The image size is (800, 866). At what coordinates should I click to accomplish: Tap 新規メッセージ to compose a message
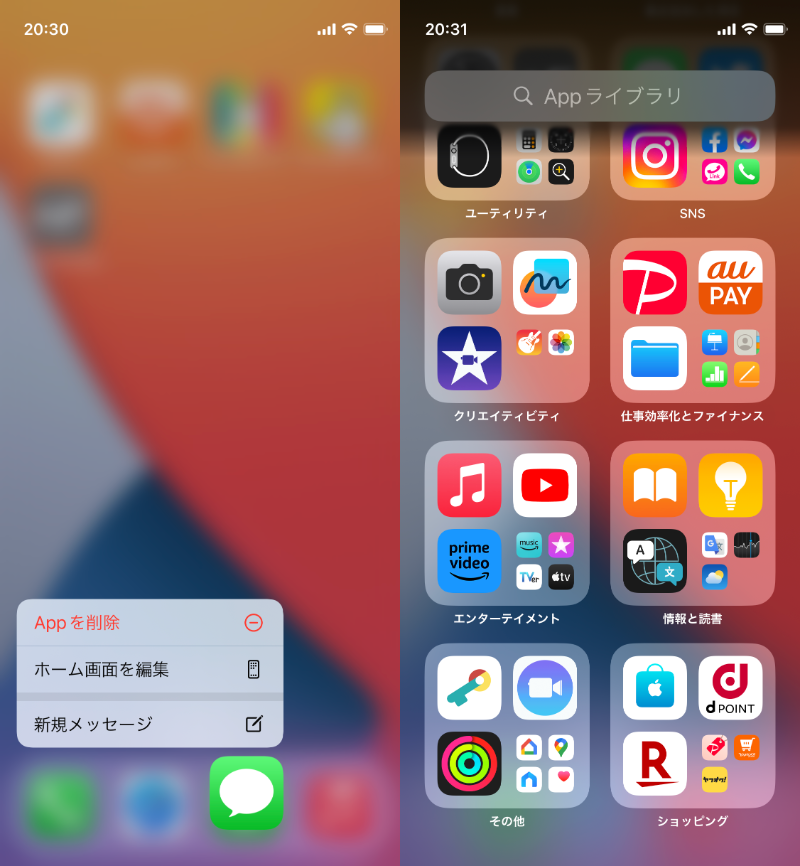point(149,724)
